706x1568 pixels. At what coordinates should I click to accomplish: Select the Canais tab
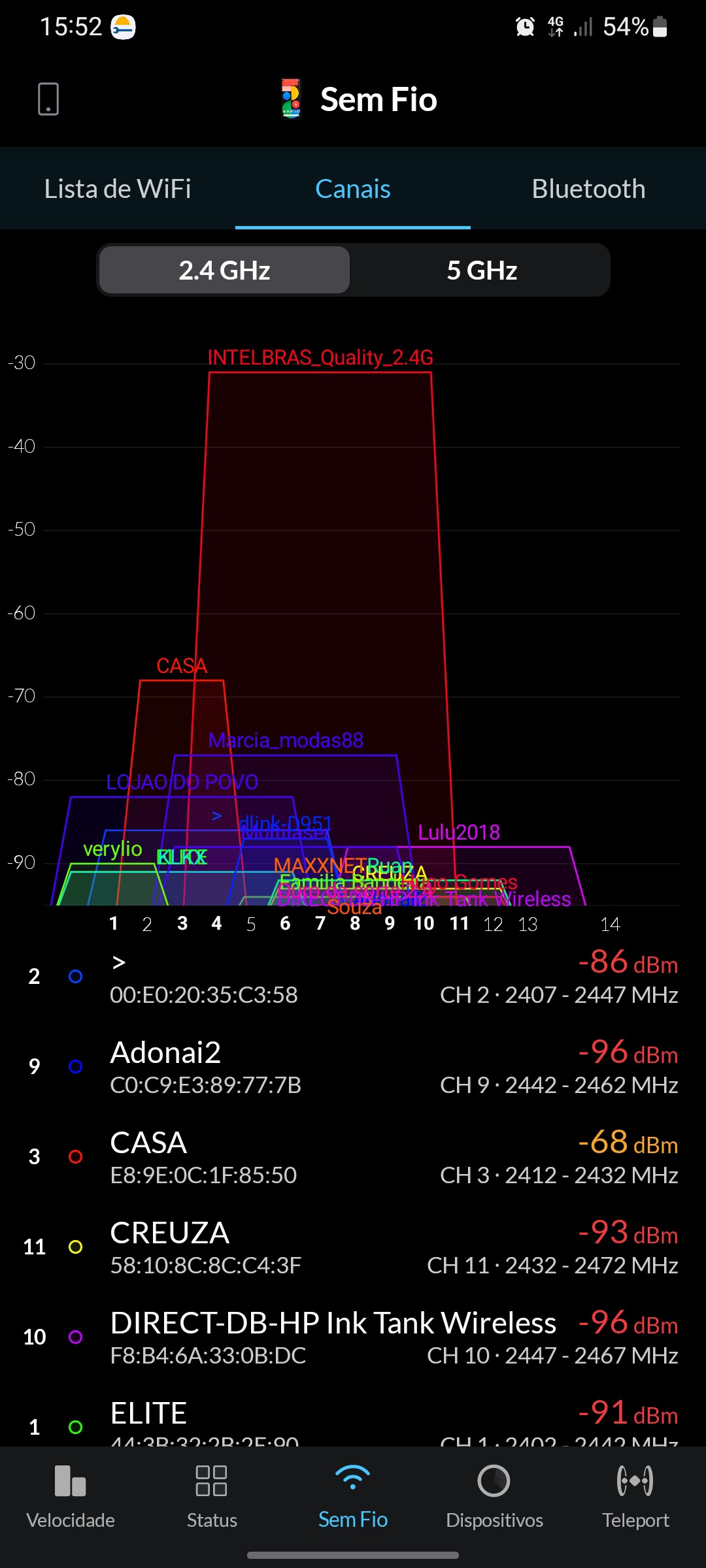click(x=353, y=189)
